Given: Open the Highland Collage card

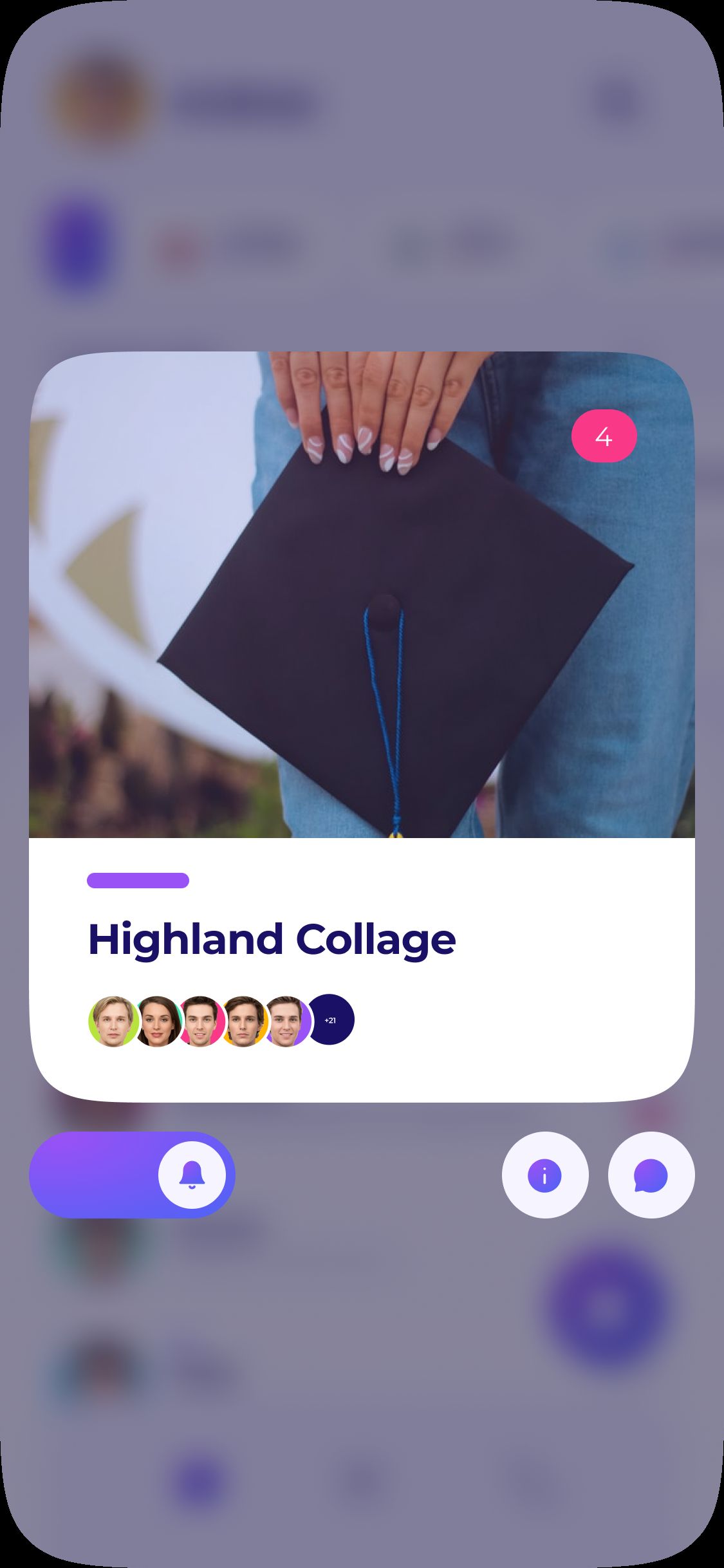Looking at the screenshot, I should point(362,727).
